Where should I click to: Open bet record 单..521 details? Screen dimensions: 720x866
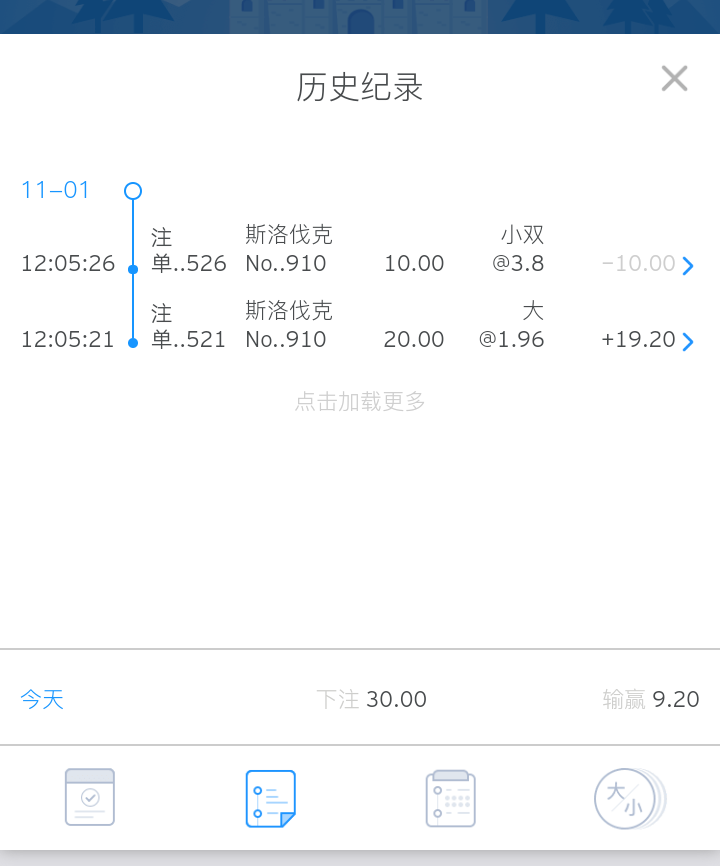(x=687, y=342)
